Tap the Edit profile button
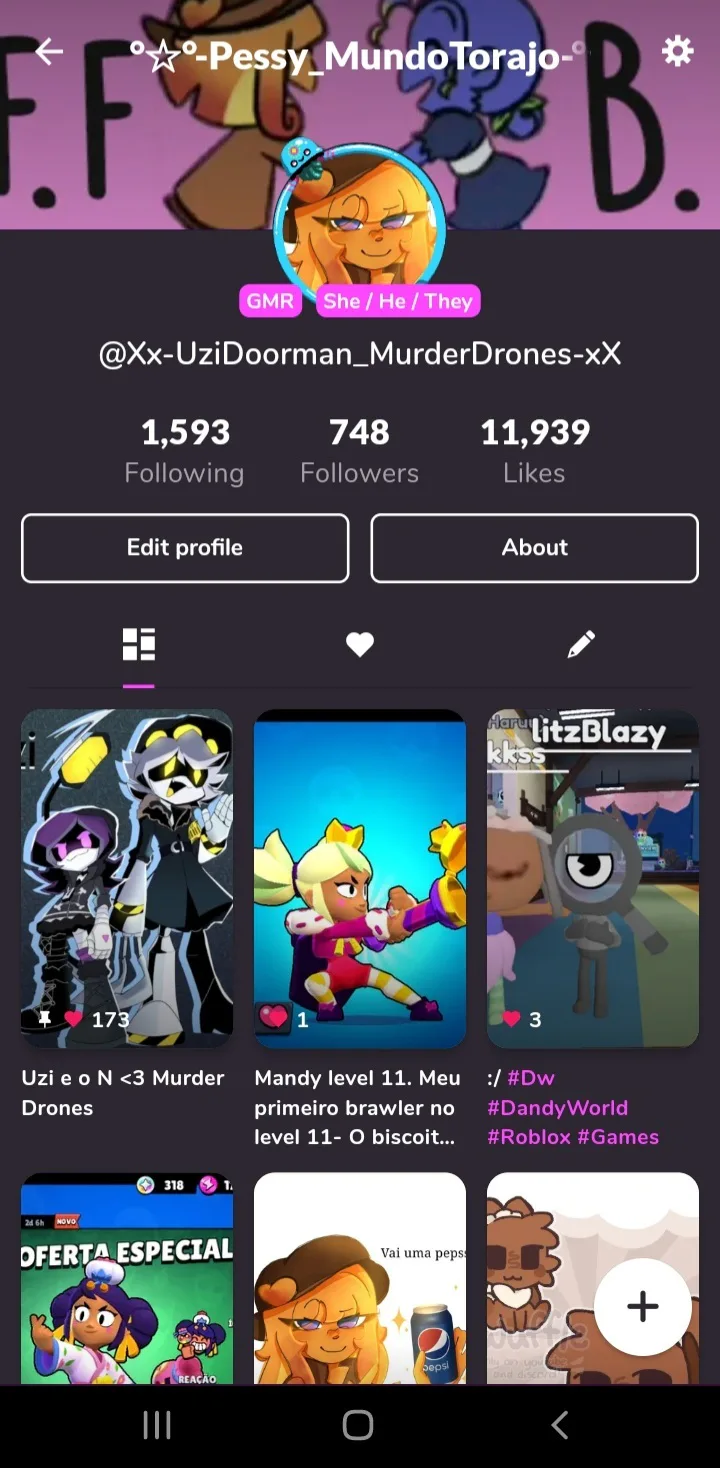This screenshot has height=1468, width=720. click(x=185, y=548)
